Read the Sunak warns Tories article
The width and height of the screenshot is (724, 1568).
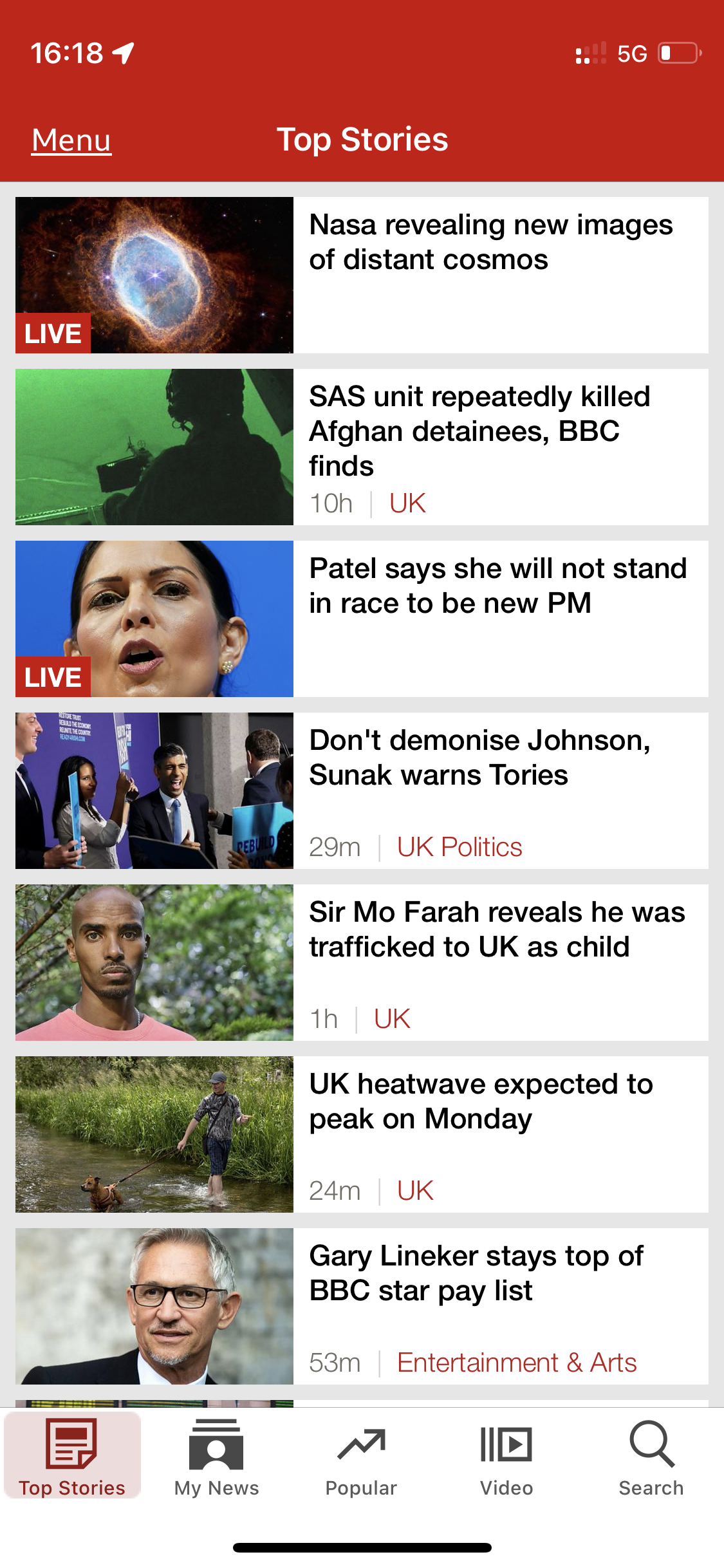coord(479,758)
